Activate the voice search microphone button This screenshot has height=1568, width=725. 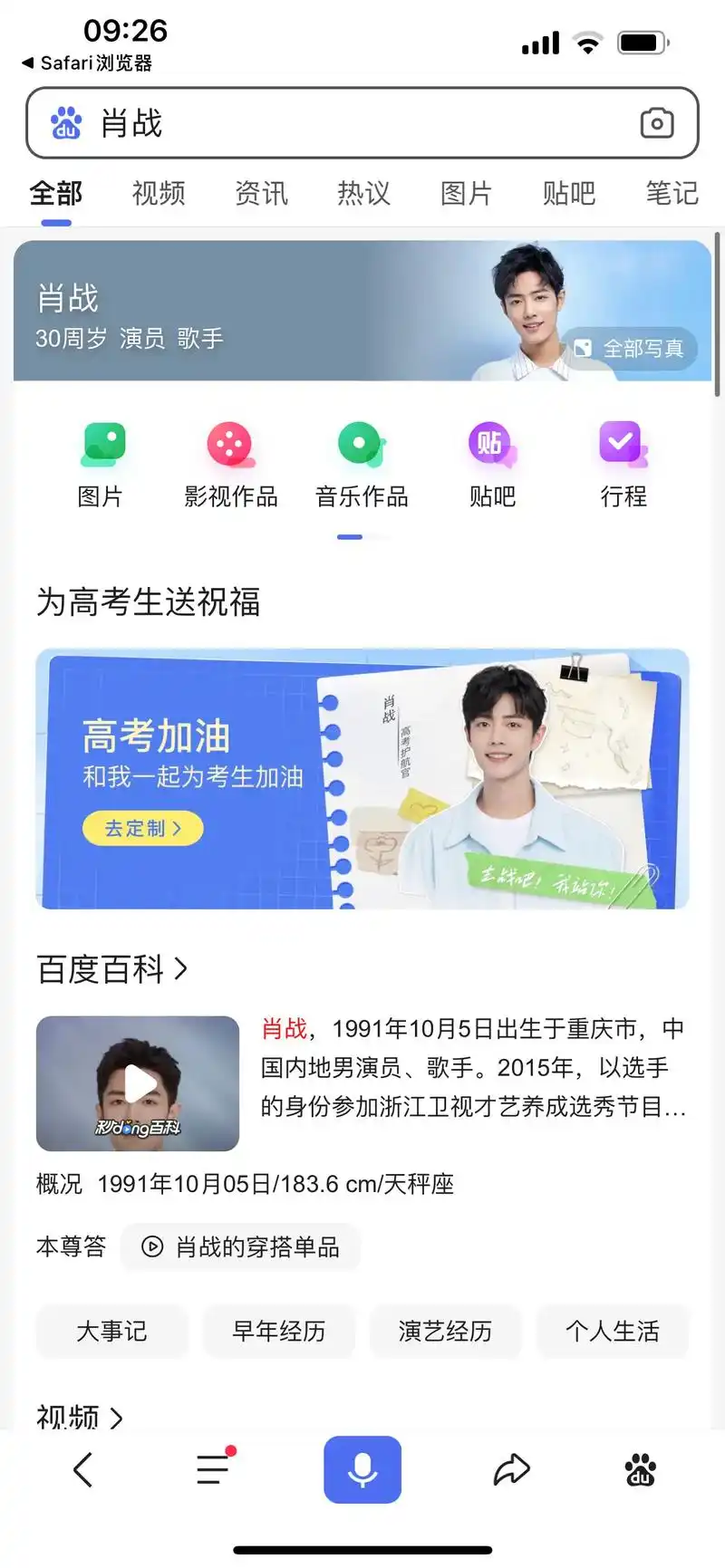[x=362, y=1470]
